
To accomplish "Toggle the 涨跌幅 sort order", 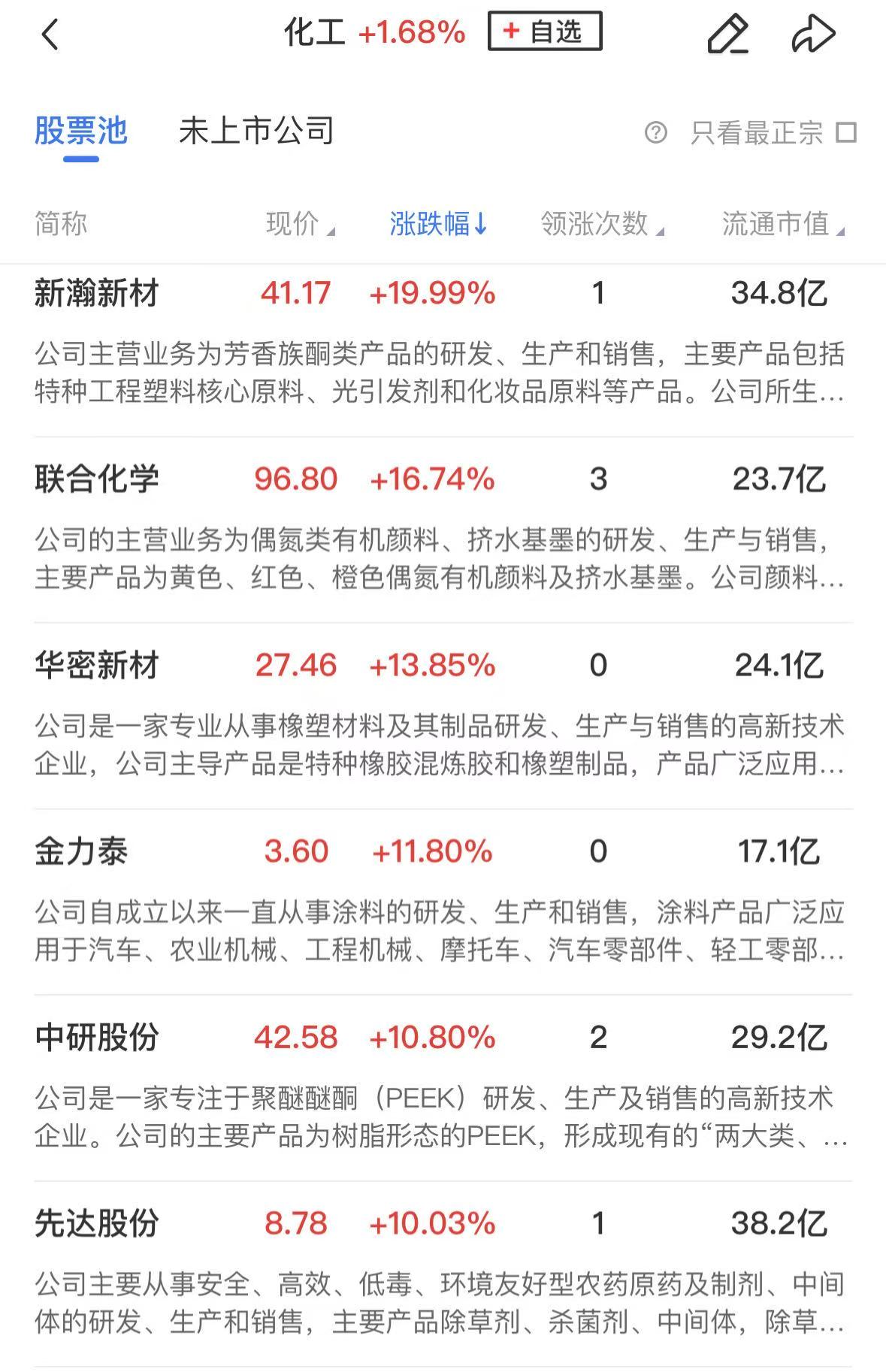I will (x=438, y=224).
